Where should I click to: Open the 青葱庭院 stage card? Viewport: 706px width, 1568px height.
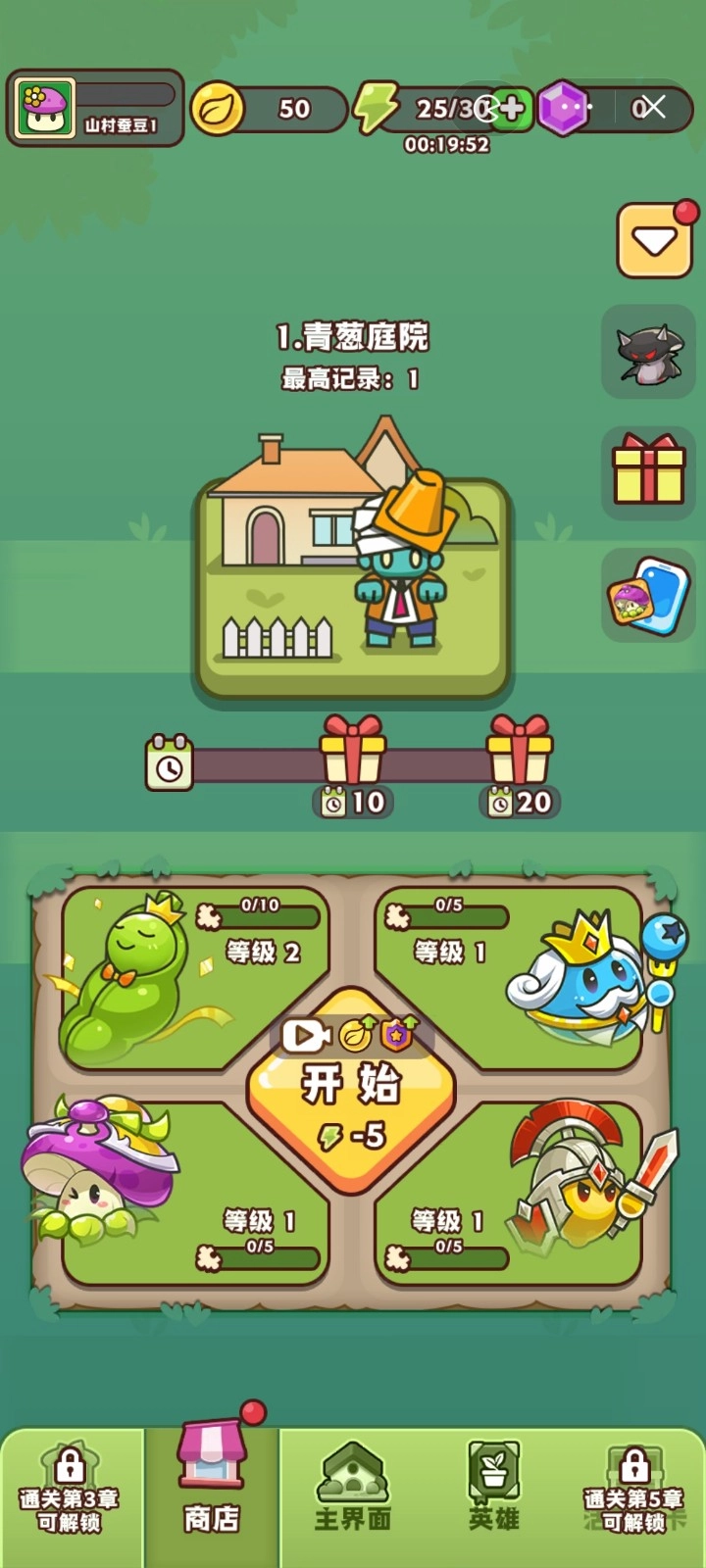(x=353, y=588)
